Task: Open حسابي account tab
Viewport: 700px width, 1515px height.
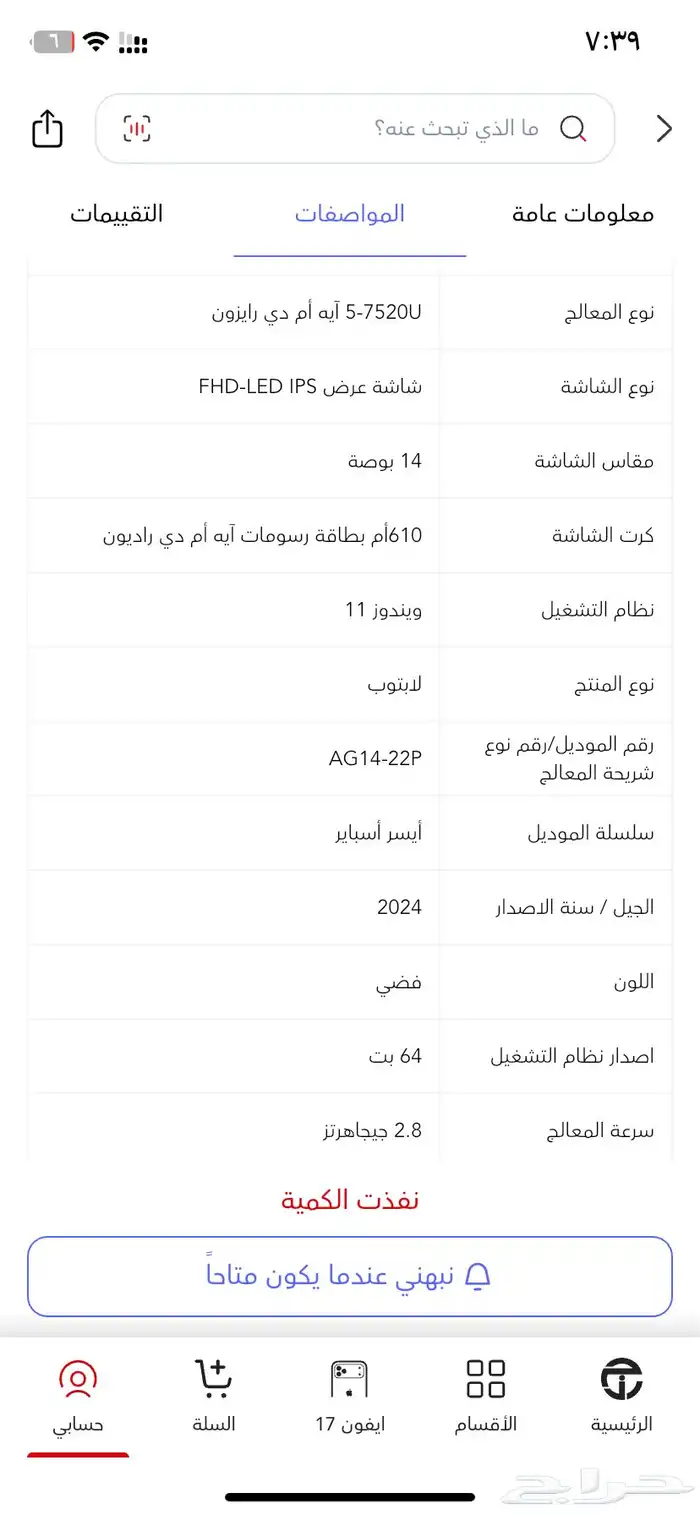Action: pos(78,1395)
